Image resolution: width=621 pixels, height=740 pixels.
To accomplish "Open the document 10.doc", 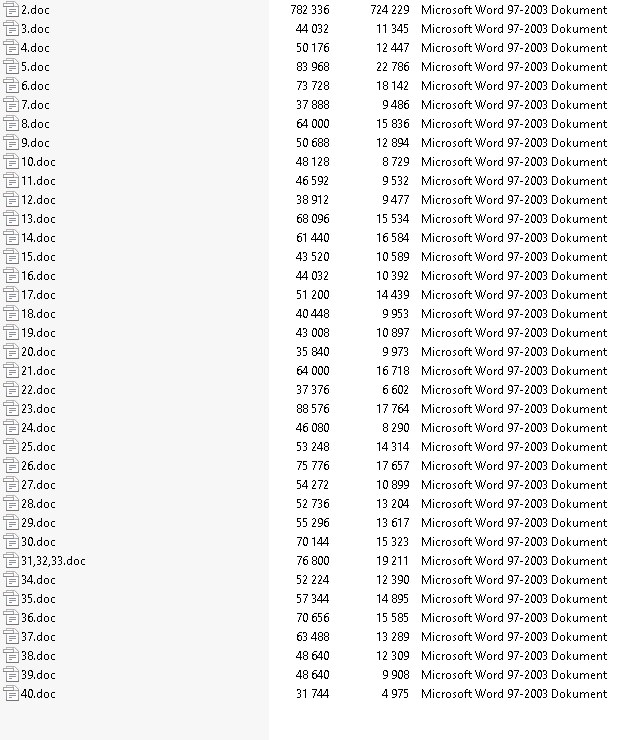I will pyautogui.click(x=38, y=162).
